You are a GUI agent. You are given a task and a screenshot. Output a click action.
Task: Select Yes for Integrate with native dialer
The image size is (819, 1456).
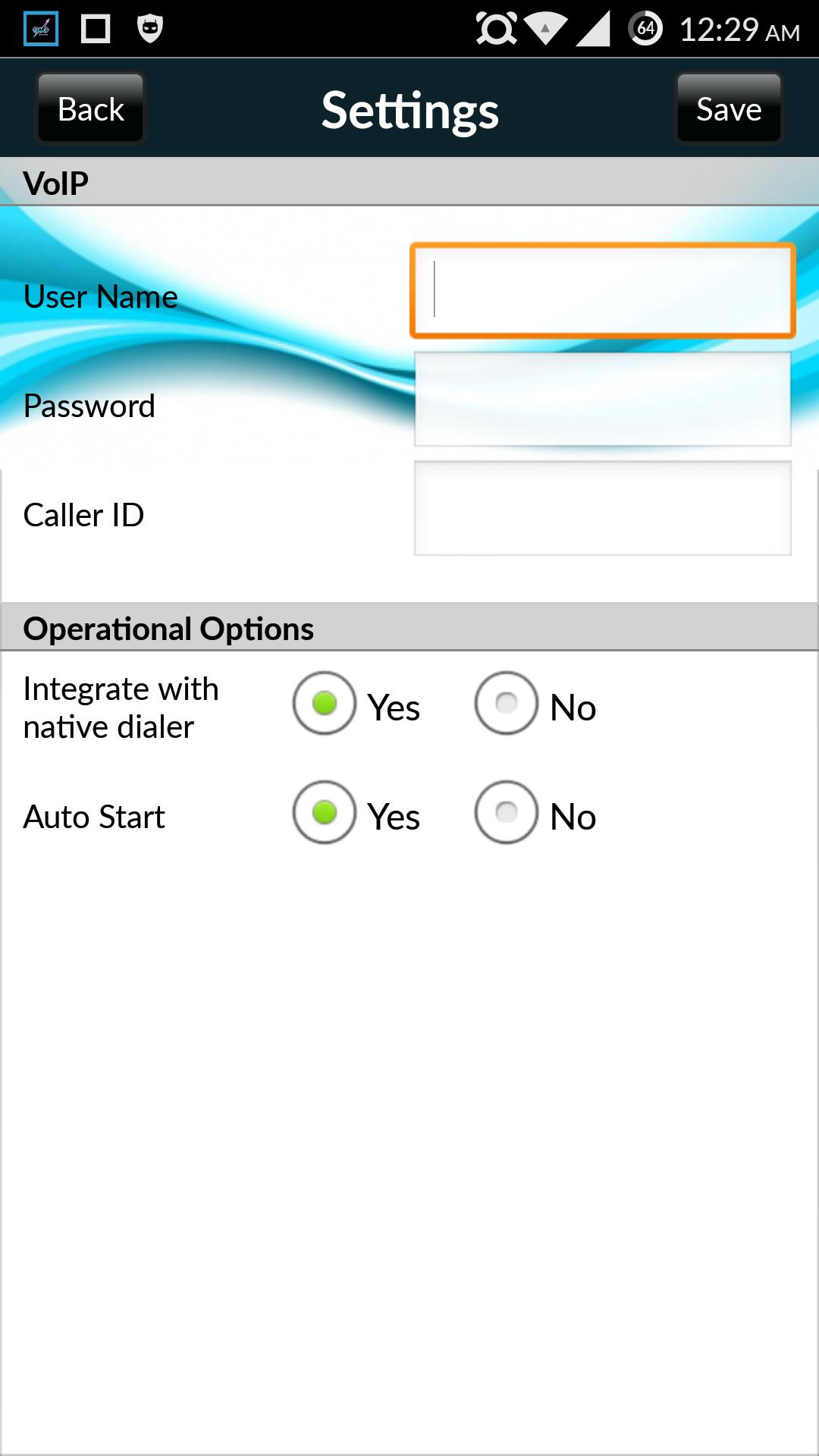(325, 704)
